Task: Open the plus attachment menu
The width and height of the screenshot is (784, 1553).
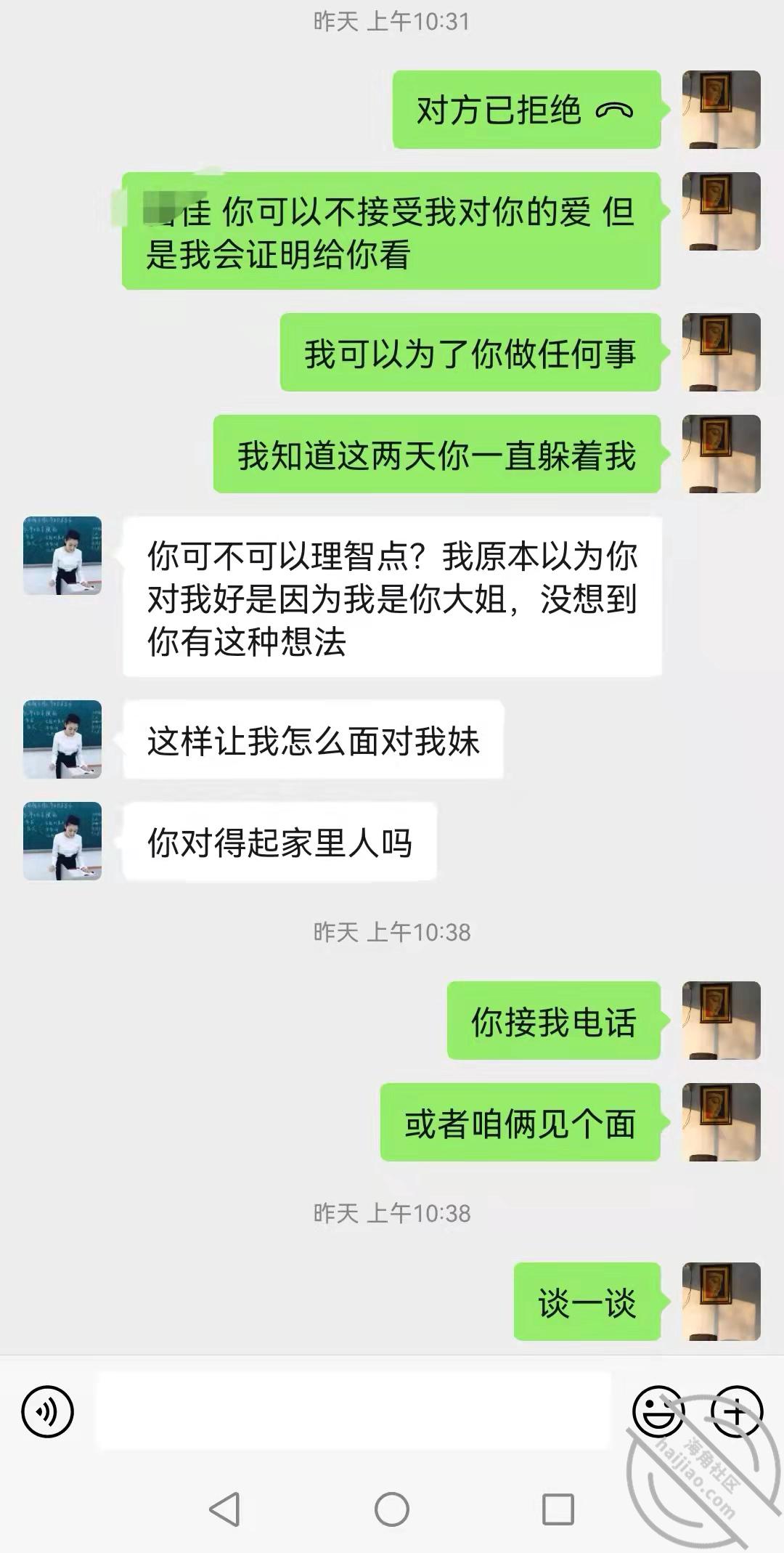Action: click(x=736, y=1412)
